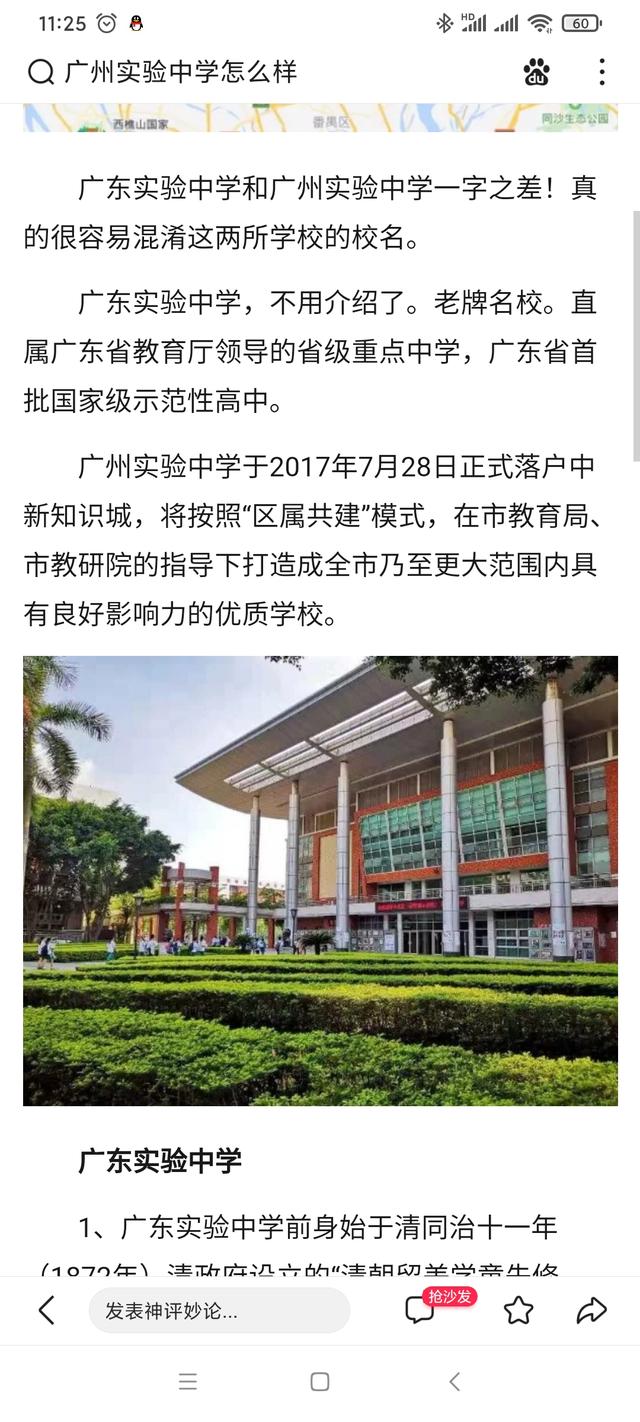The width and height of the screenshot is (640, 1422).
Task: Tap the 发表神评妙论 comment field
Action: point(219,1310)
